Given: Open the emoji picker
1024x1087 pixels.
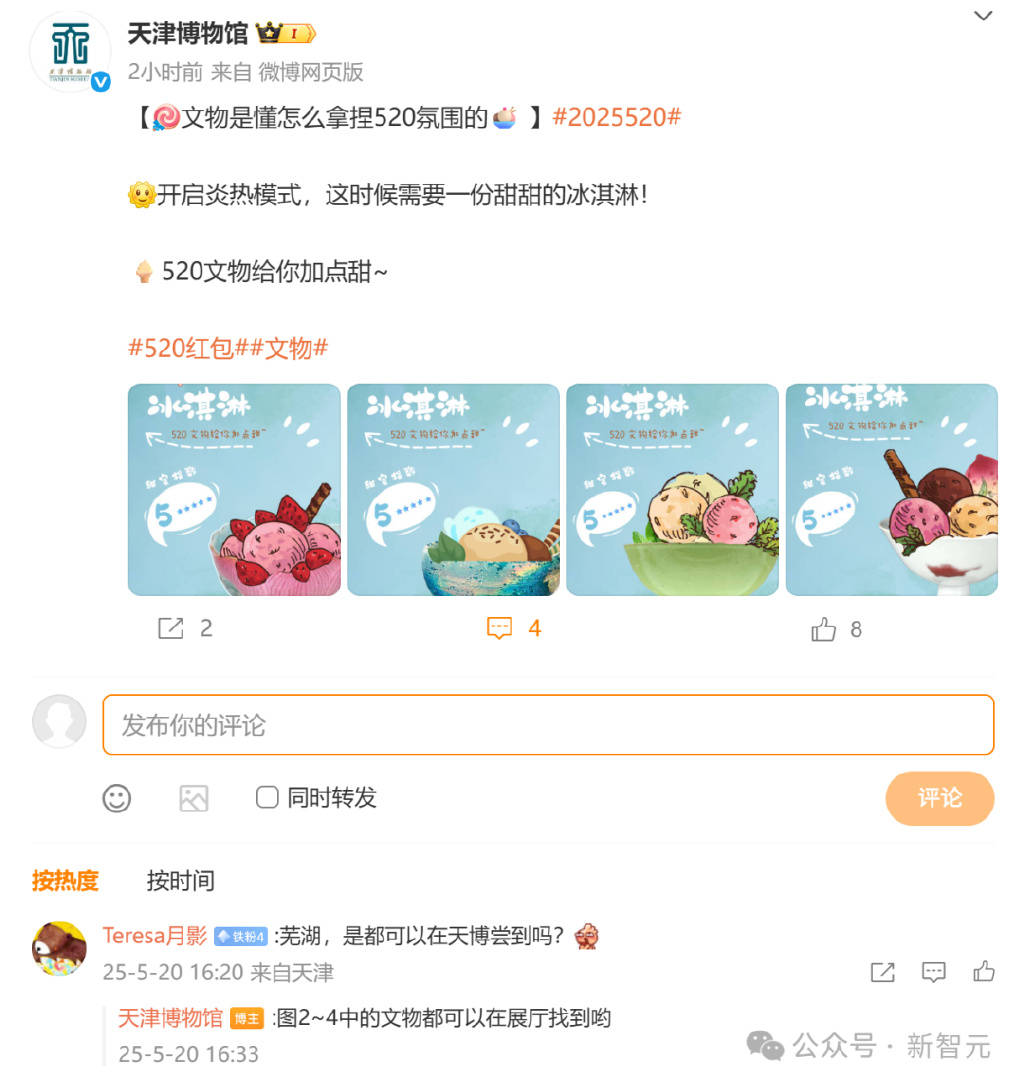Looking at the screenshot, I should [x=117, y=798].
